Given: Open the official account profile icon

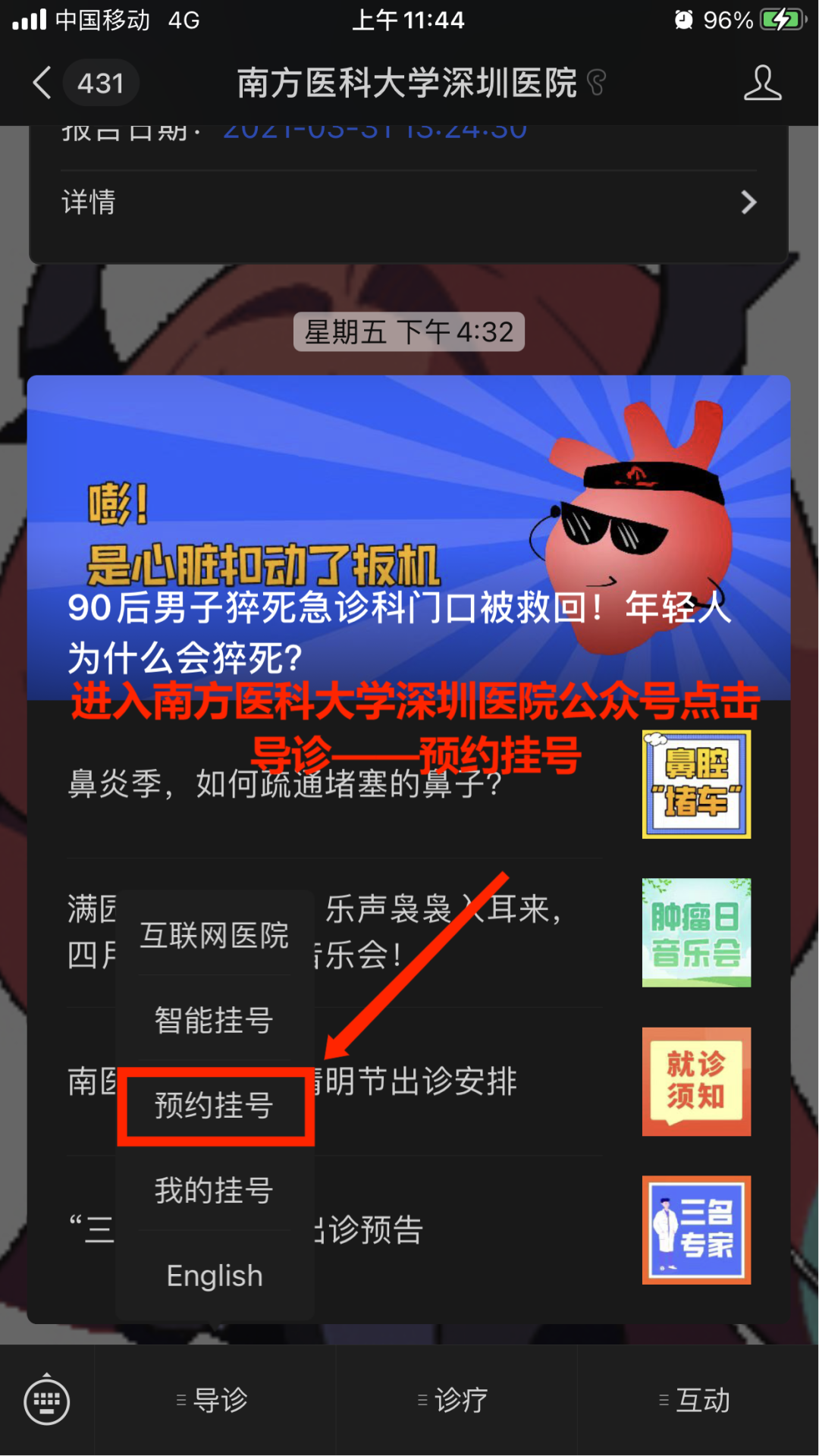Looking at the screenshot, I should click(x=762, y=83).
